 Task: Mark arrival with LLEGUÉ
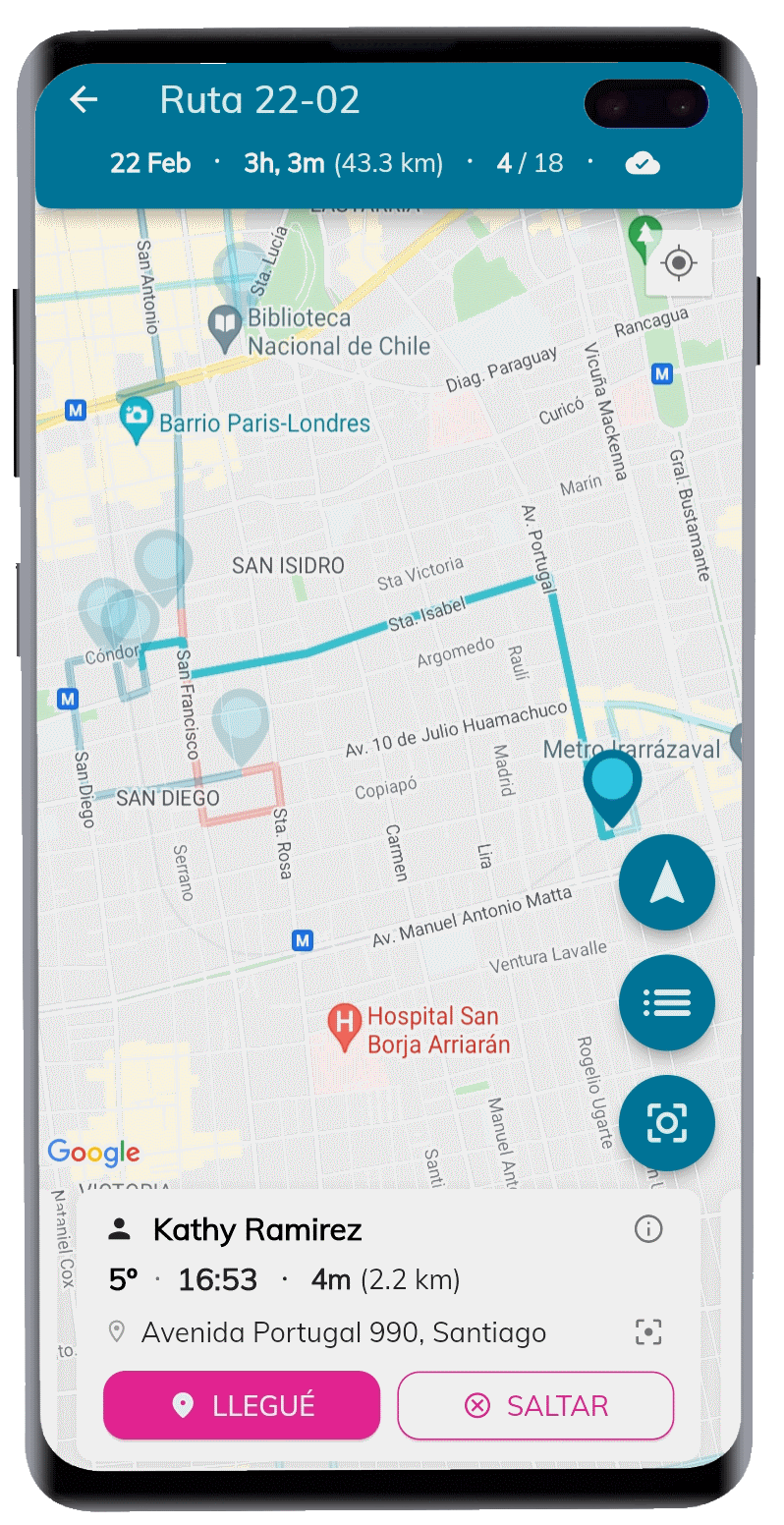point(242,1405)
